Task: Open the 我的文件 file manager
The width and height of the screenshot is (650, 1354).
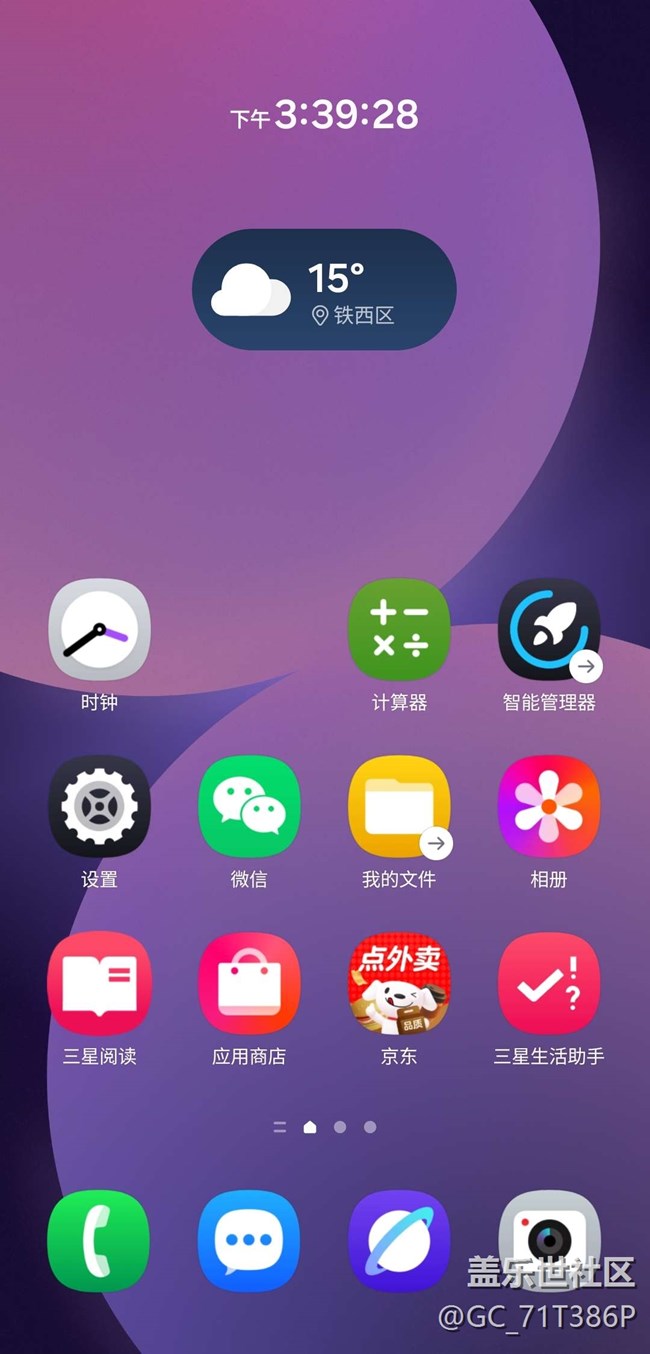Action: [x=399, y=807]
